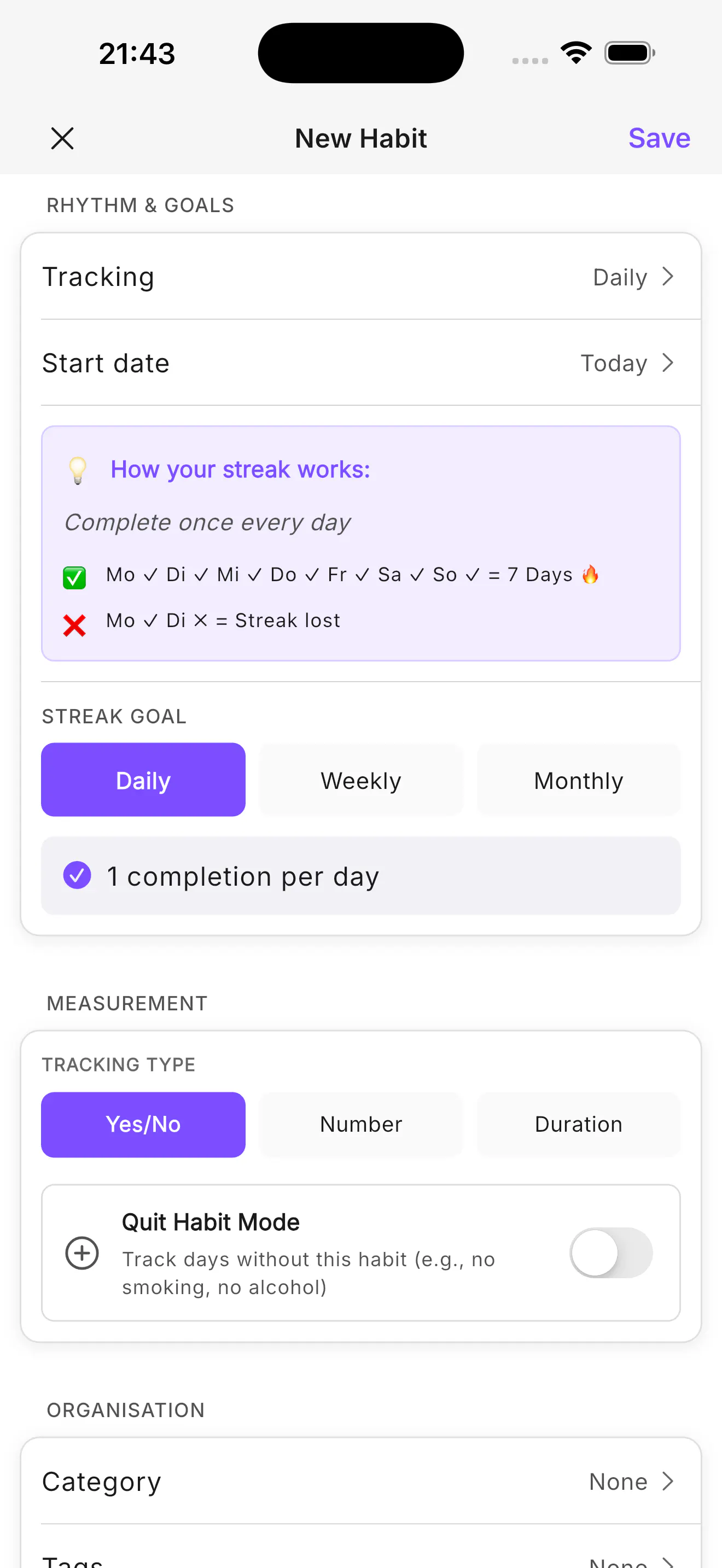Choose Yes/No tracking type
The image size is (722, 1568).
click(x=143, y=1124)
